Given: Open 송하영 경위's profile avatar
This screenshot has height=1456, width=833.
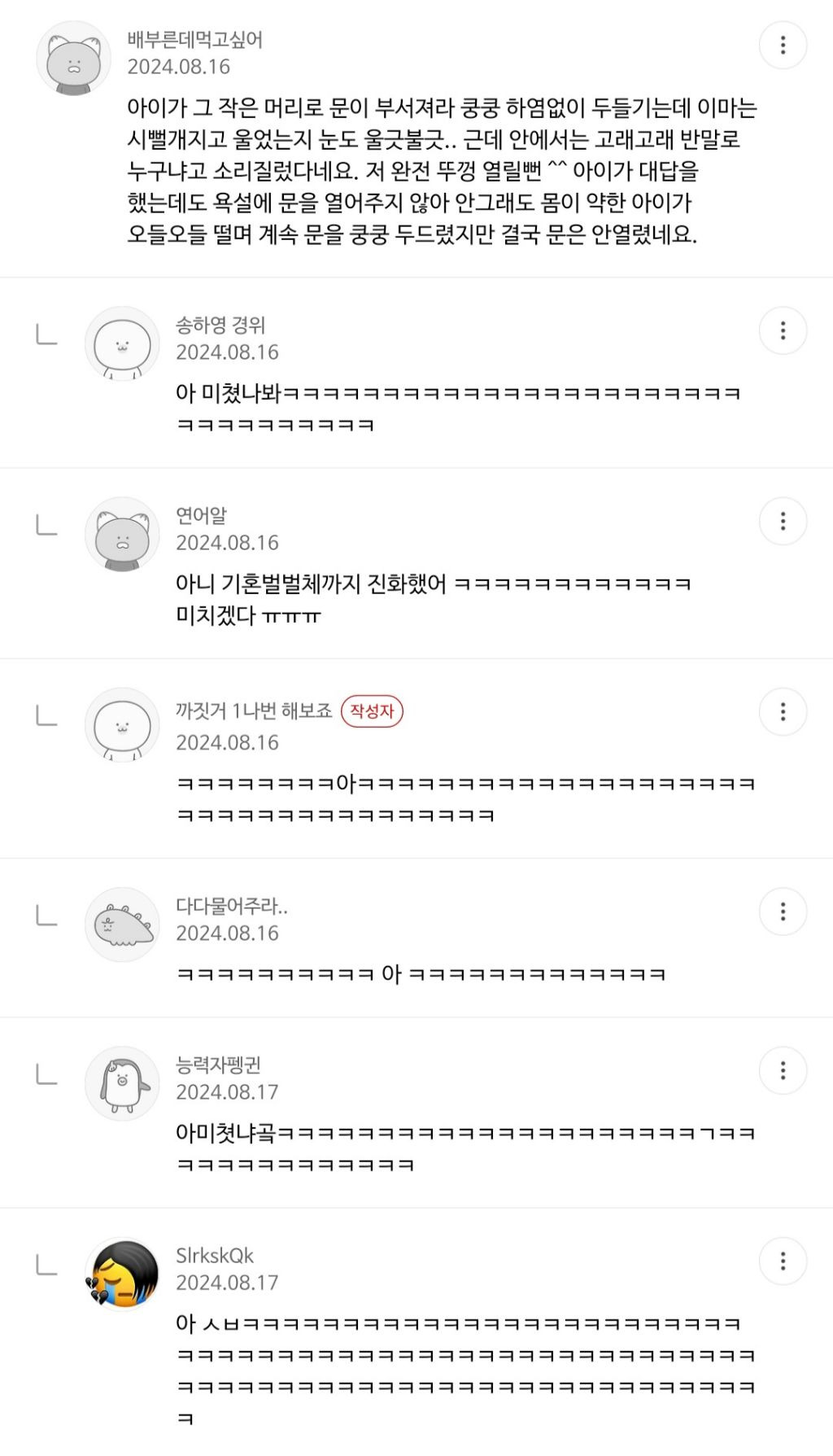Looking at the screenshot, I should pos(122,344).
